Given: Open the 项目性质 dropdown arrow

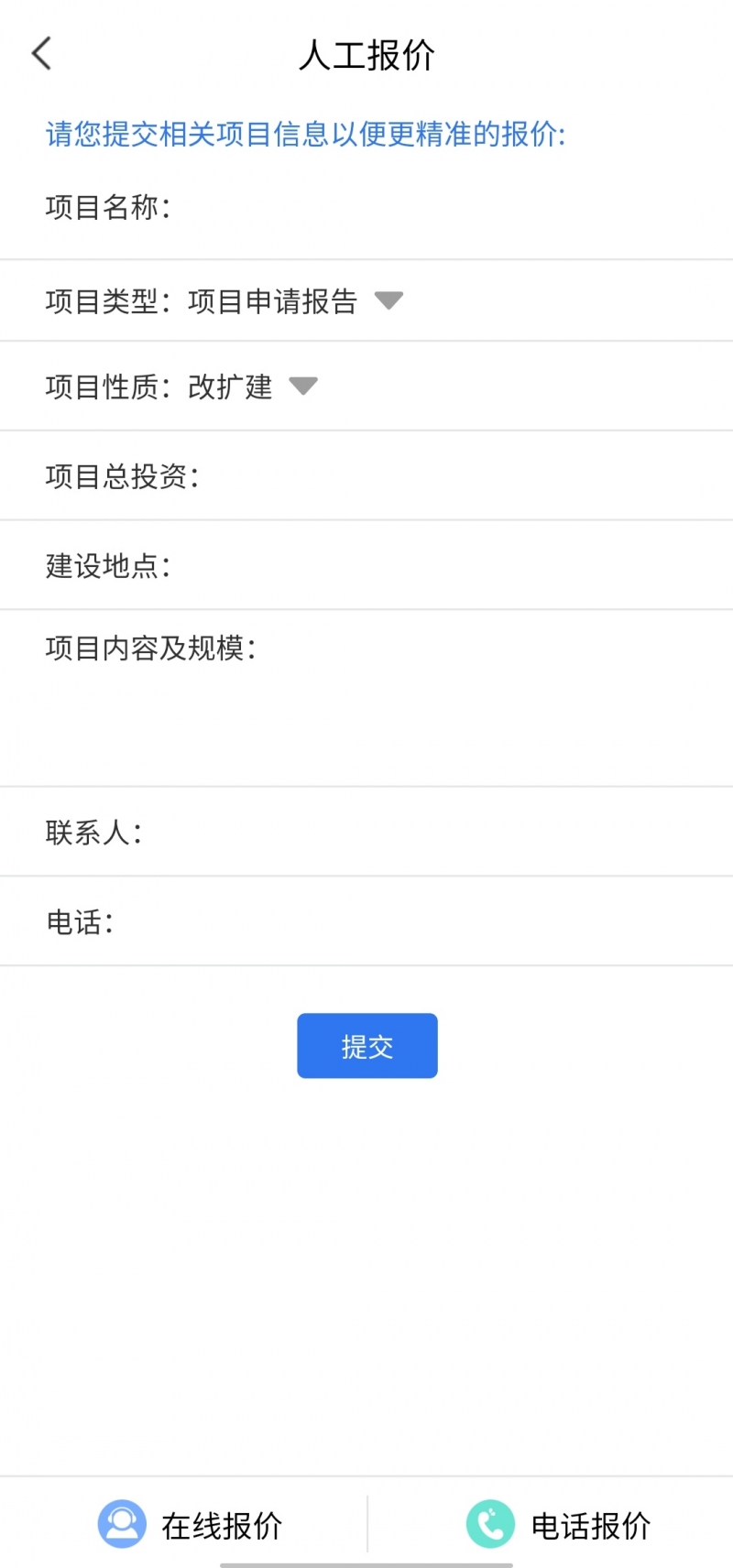Looking at the screenshot, I should click(x=303, y=386).
